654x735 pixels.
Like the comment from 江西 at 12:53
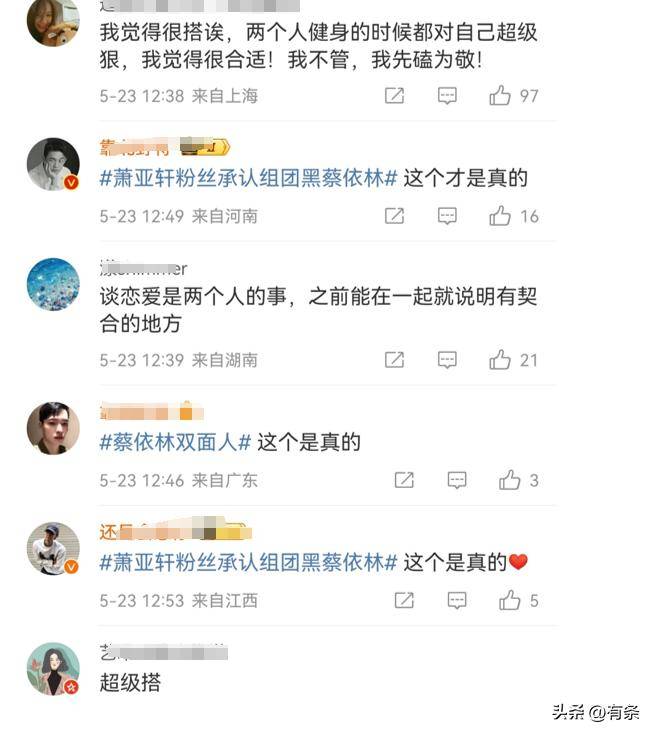510,600
